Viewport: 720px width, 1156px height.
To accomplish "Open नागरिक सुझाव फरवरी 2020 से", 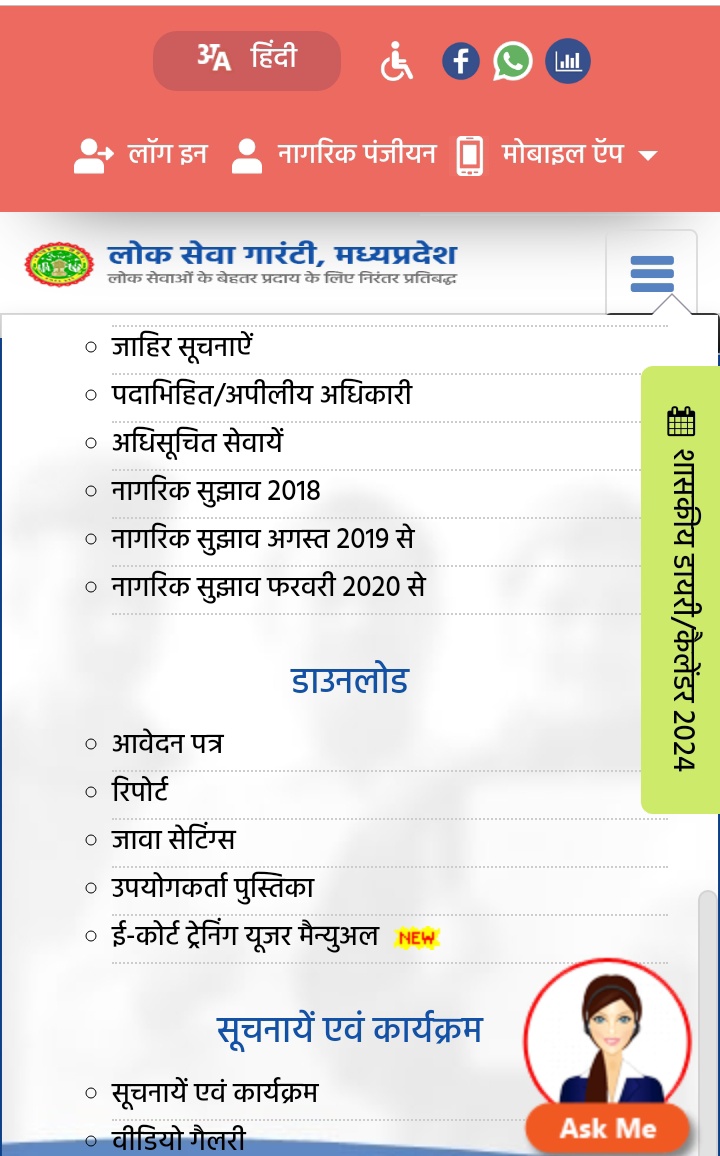I will click(x=268, y=586).
